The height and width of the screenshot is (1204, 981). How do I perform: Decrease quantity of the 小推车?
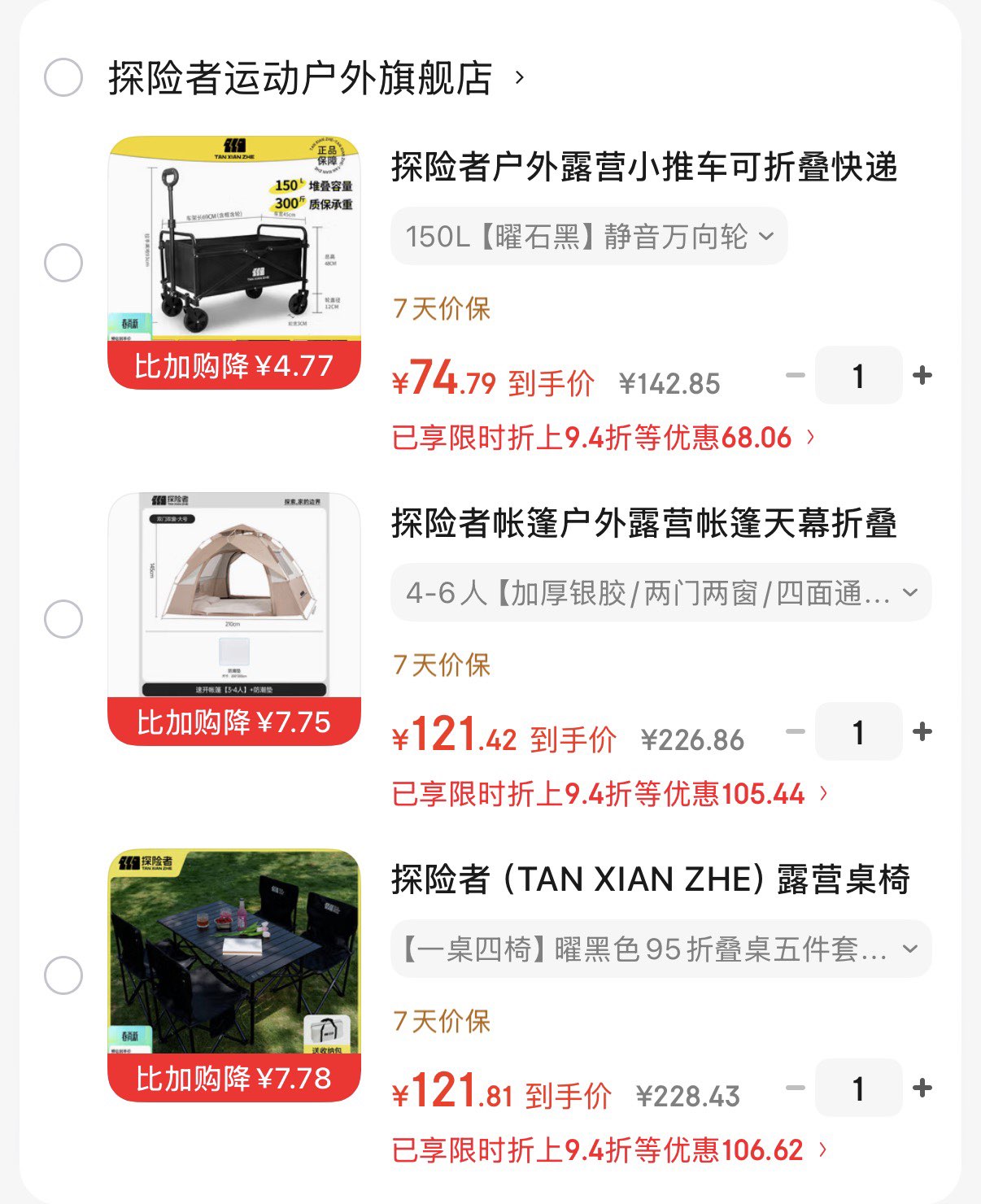[795, 375]
